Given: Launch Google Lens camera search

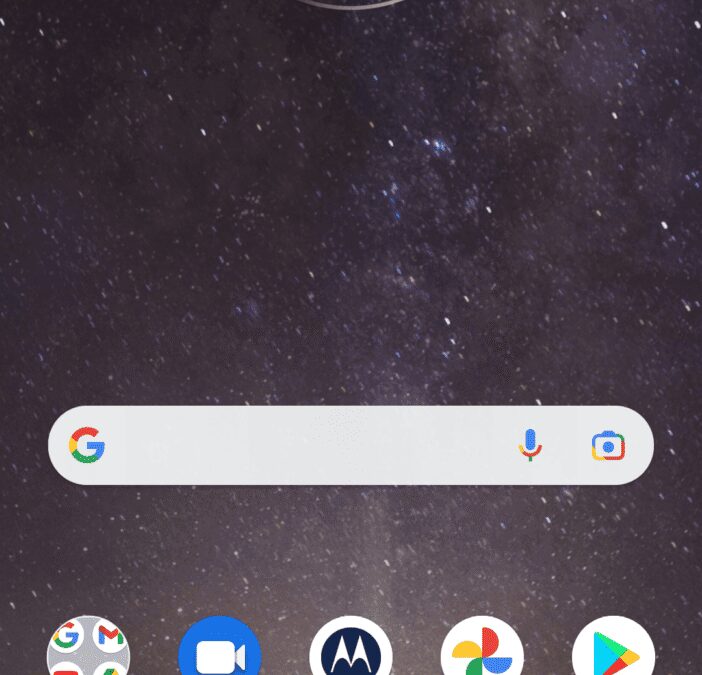Looking at the screenshot, I should 608,445.
